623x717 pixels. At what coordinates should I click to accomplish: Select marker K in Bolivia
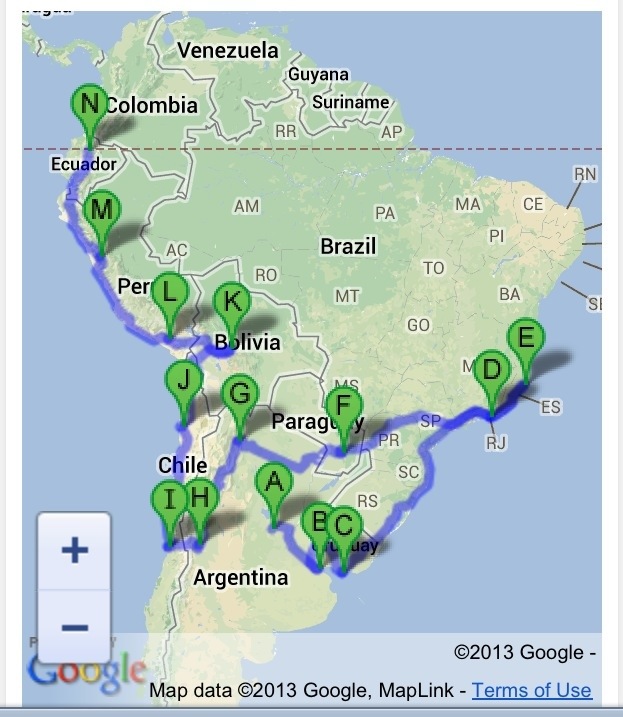[232, 303]
